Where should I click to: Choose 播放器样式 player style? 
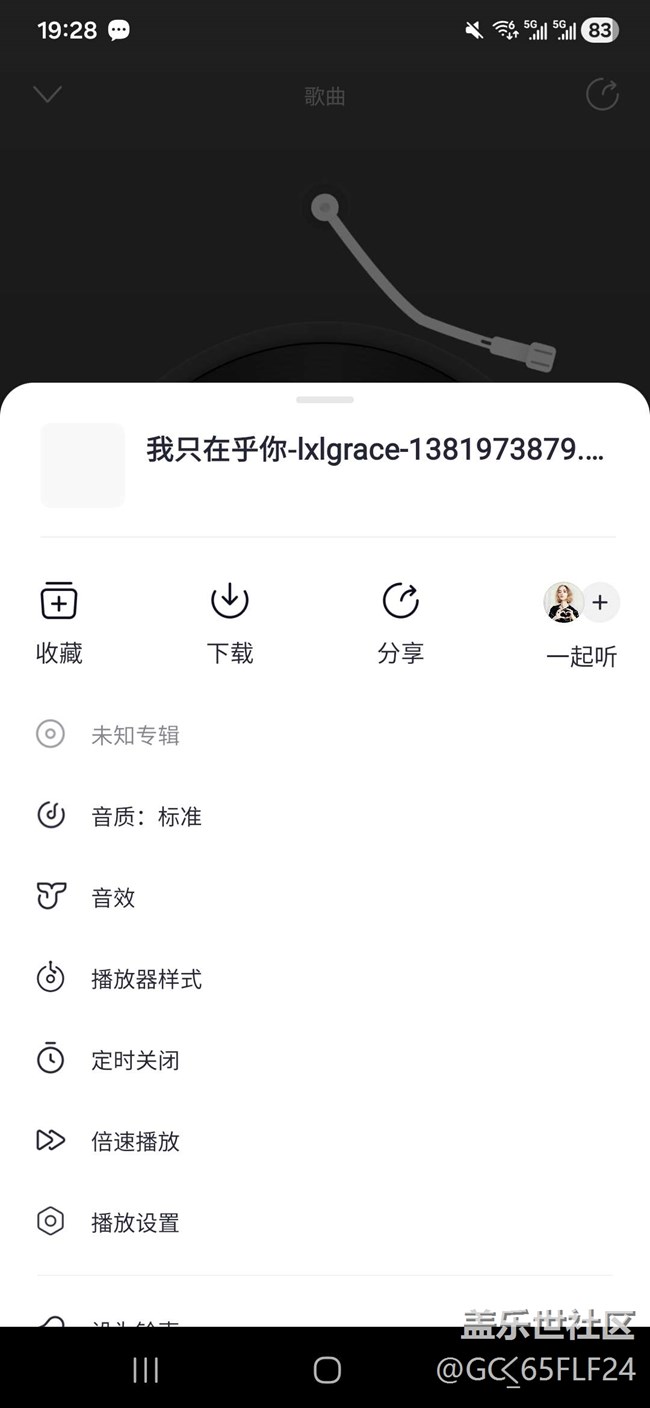[x=146, y=978]
